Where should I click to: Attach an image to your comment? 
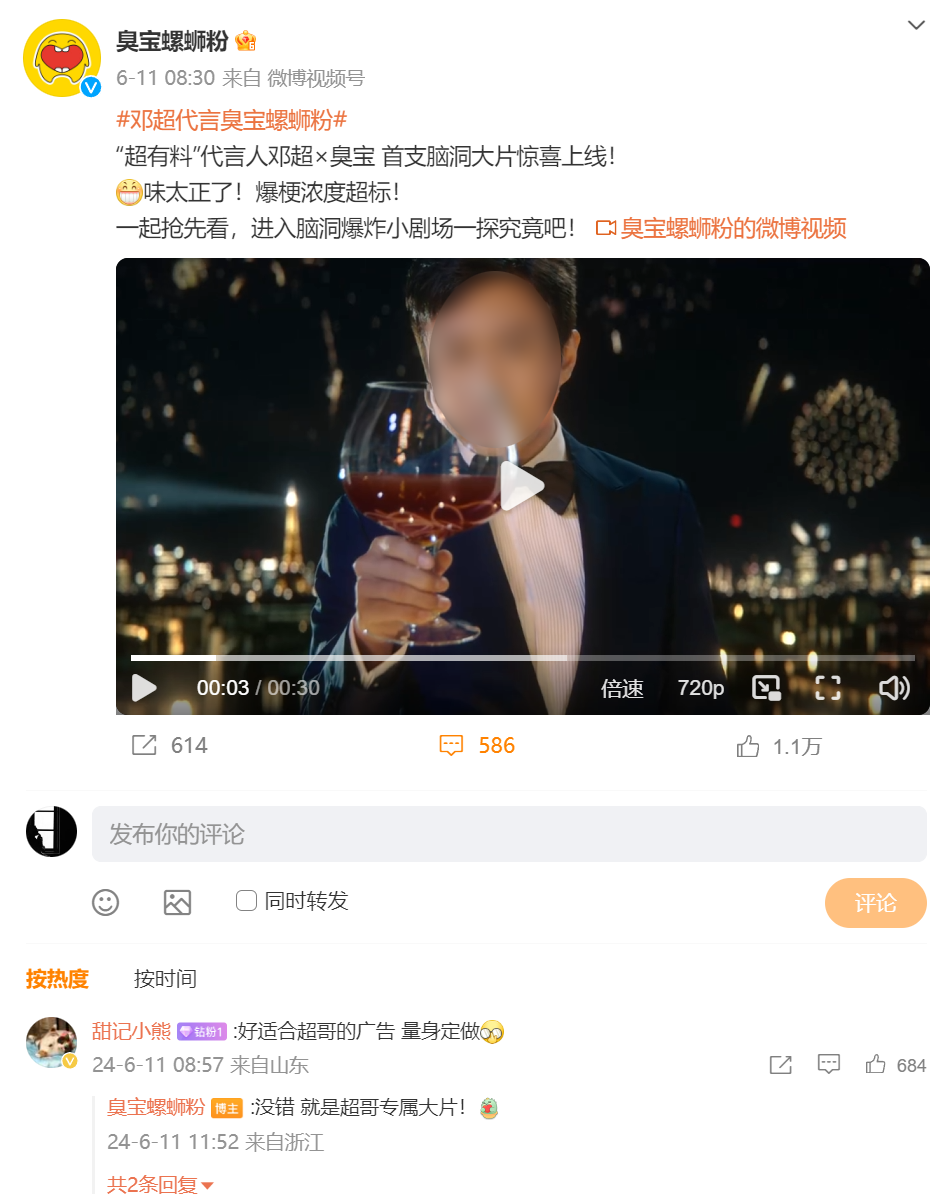(x=177, y=902)
